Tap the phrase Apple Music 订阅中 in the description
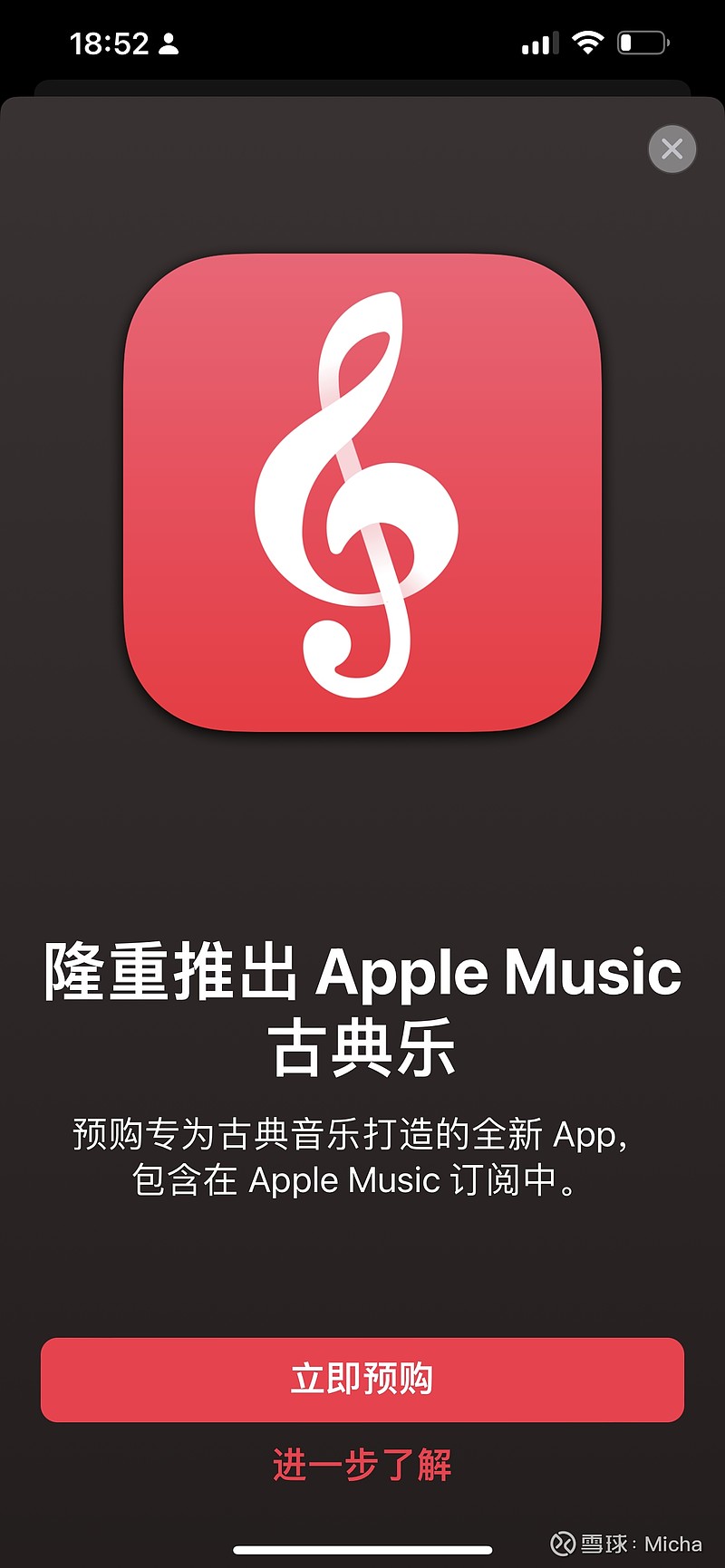 (x=408, y=1180)
